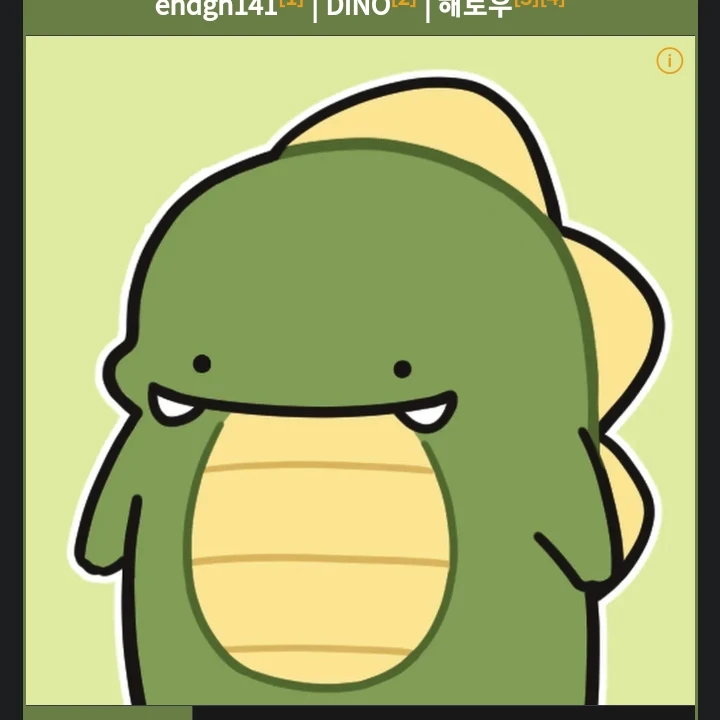Open the footnote link next to DINO
This screenshot has width=720, height=720.
coord(403,4)
